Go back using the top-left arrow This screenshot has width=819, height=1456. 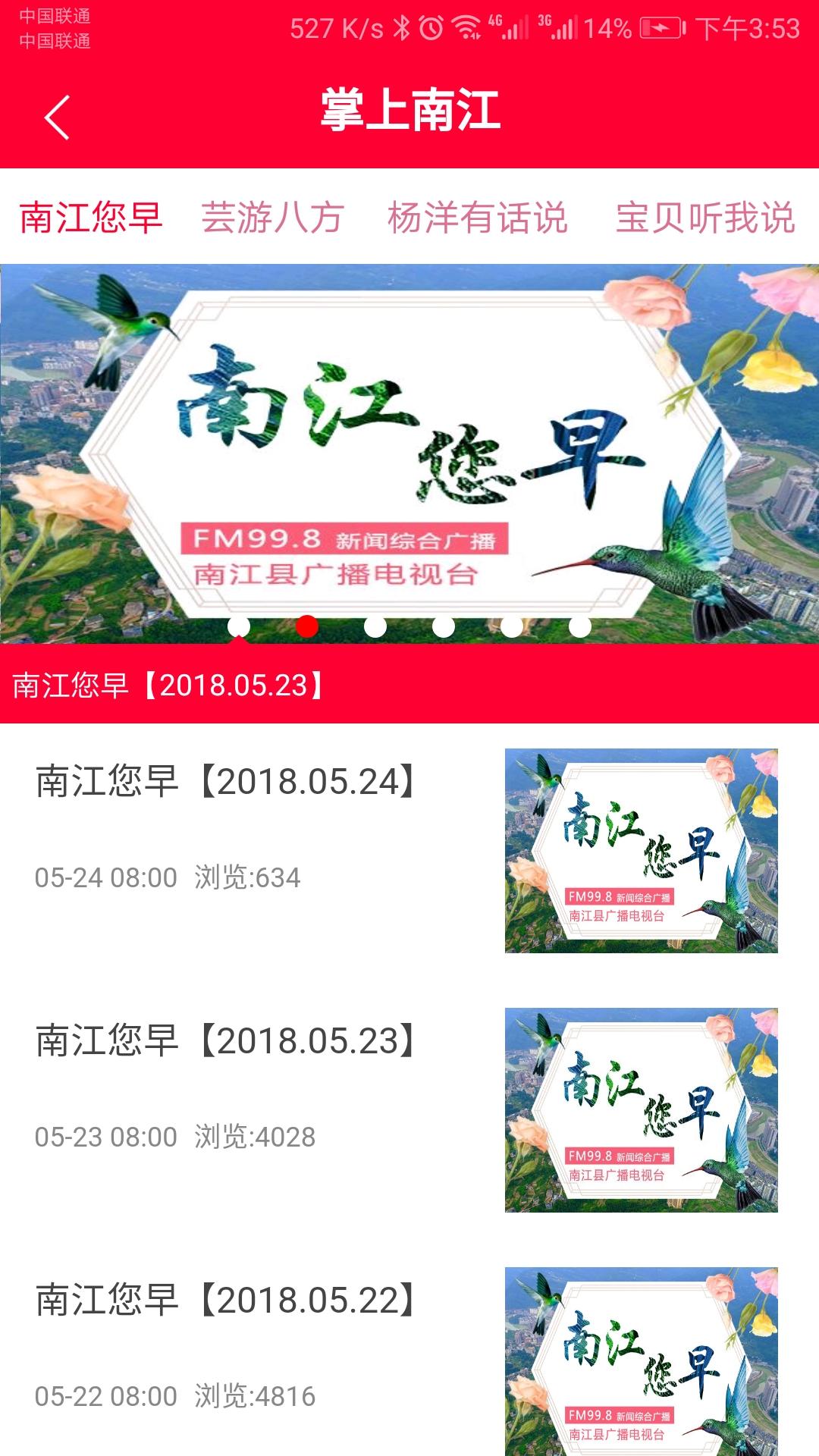57,117
